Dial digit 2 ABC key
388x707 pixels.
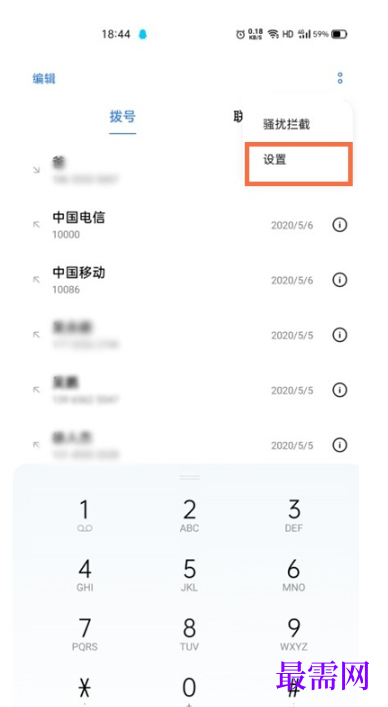189,516
